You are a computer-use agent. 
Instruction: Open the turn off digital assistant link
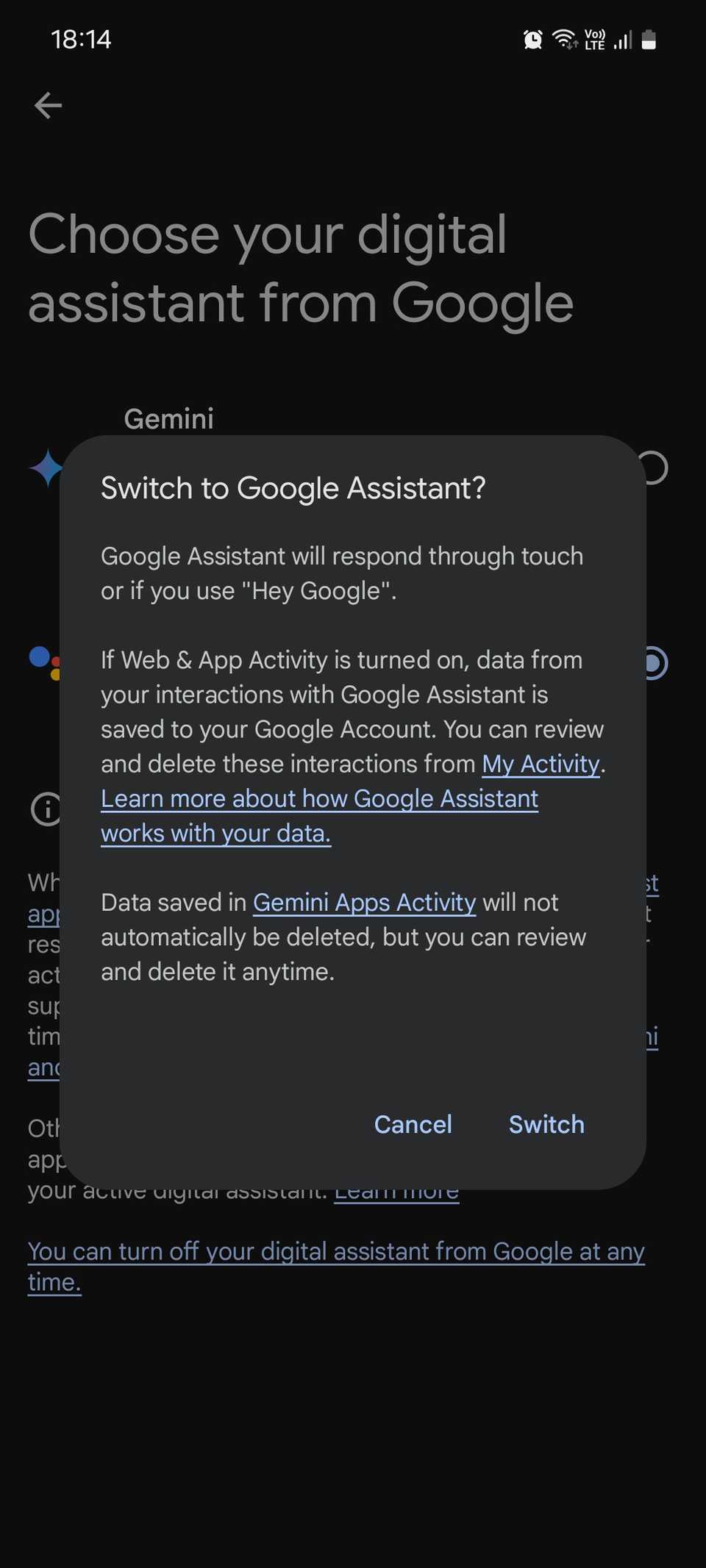[335, 1251]
